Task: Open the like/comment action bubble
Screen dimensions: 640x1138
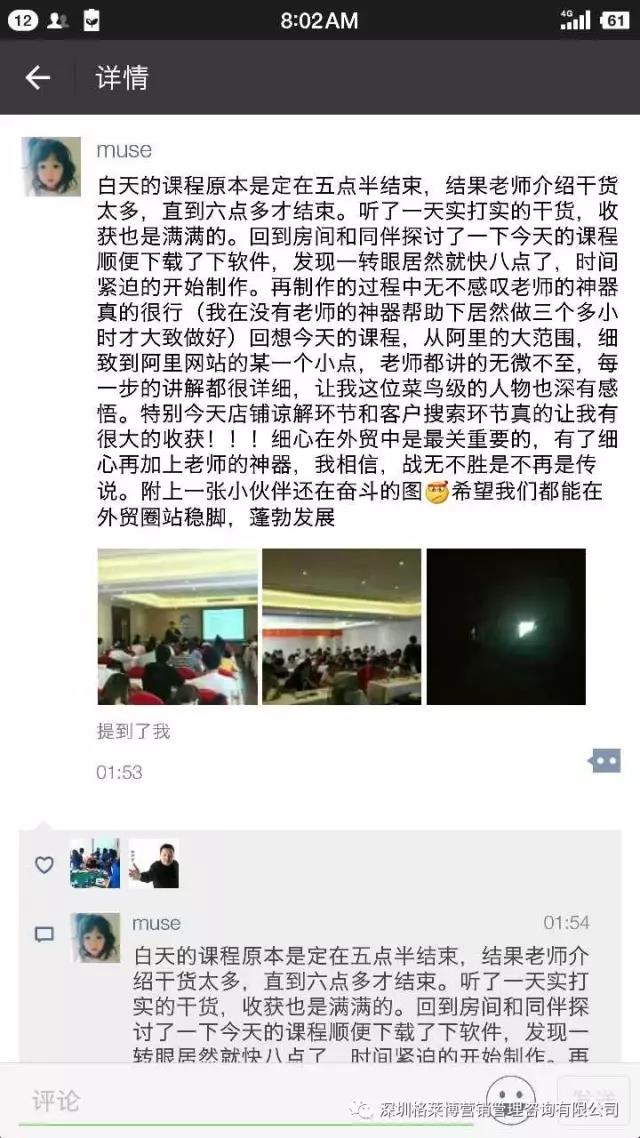Action: (605, 762)
